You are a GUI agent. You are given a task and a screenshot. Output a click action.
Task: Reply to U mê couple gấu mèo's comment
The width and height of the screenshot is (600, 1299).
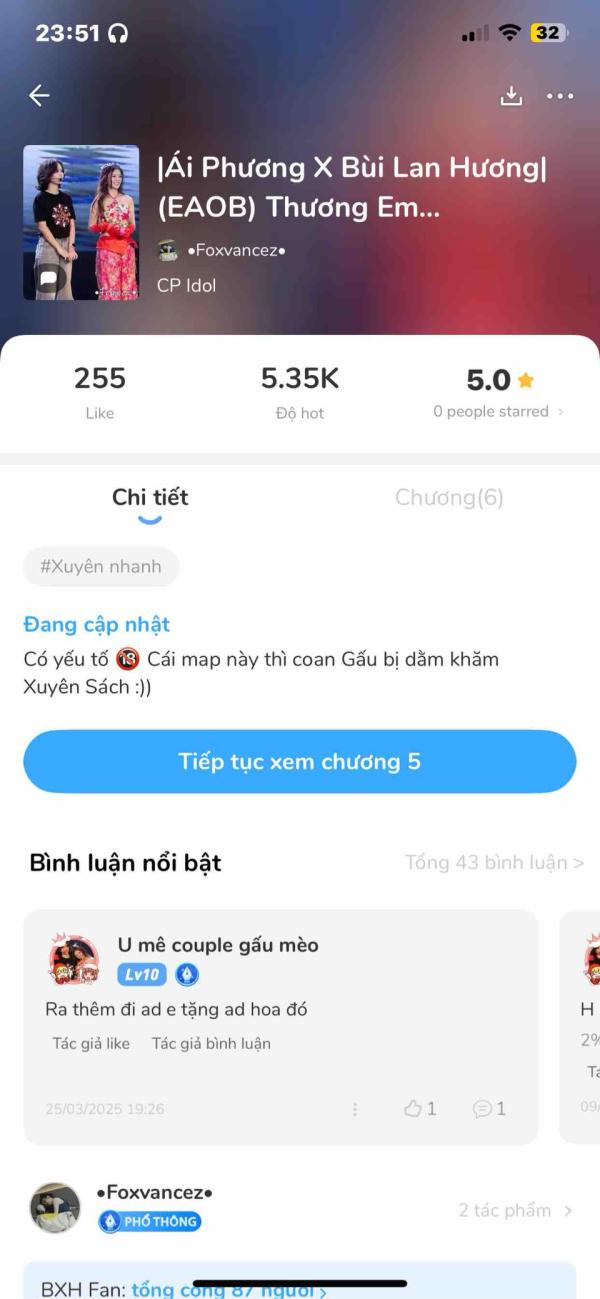point(489,1108)
